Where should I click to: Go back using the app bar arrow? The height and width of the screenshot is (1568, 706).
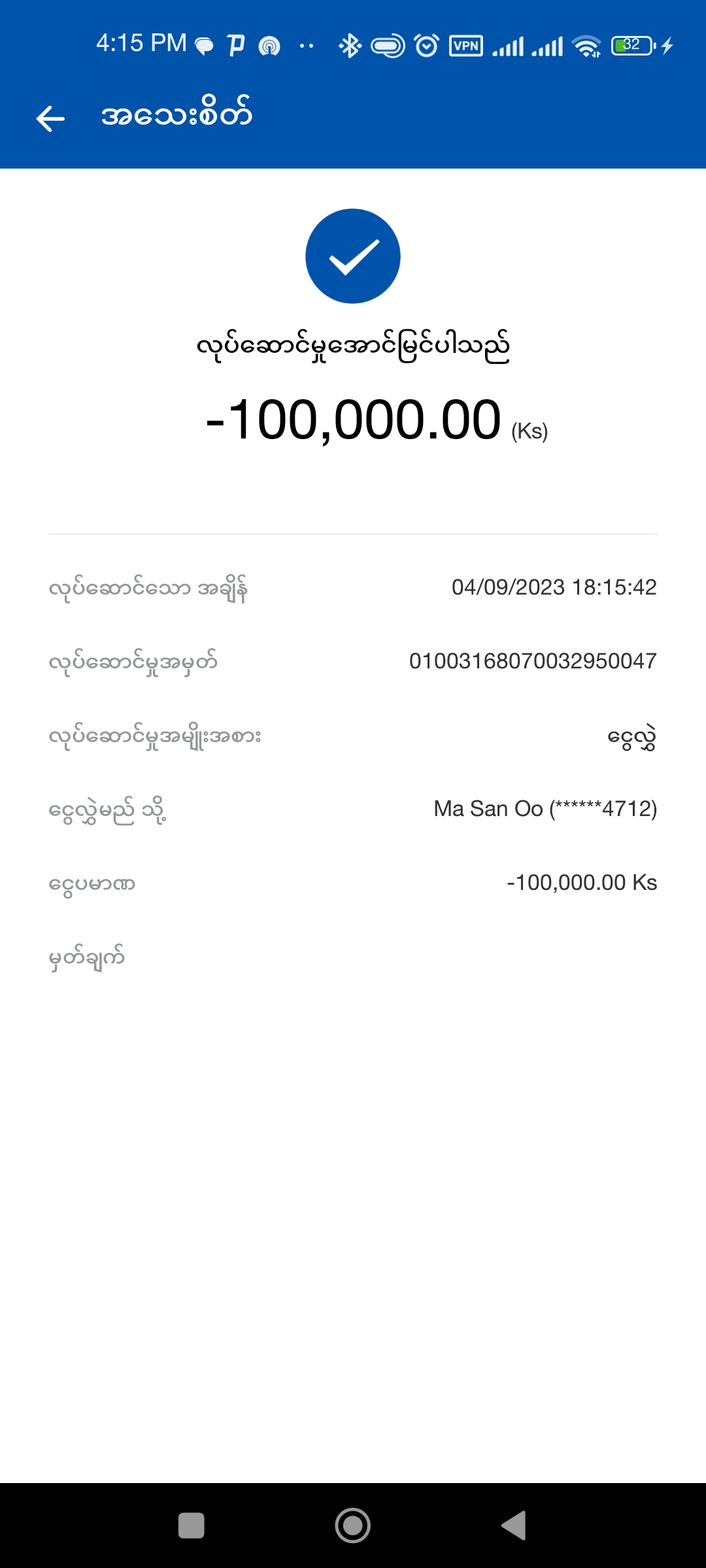click(50, 118)
